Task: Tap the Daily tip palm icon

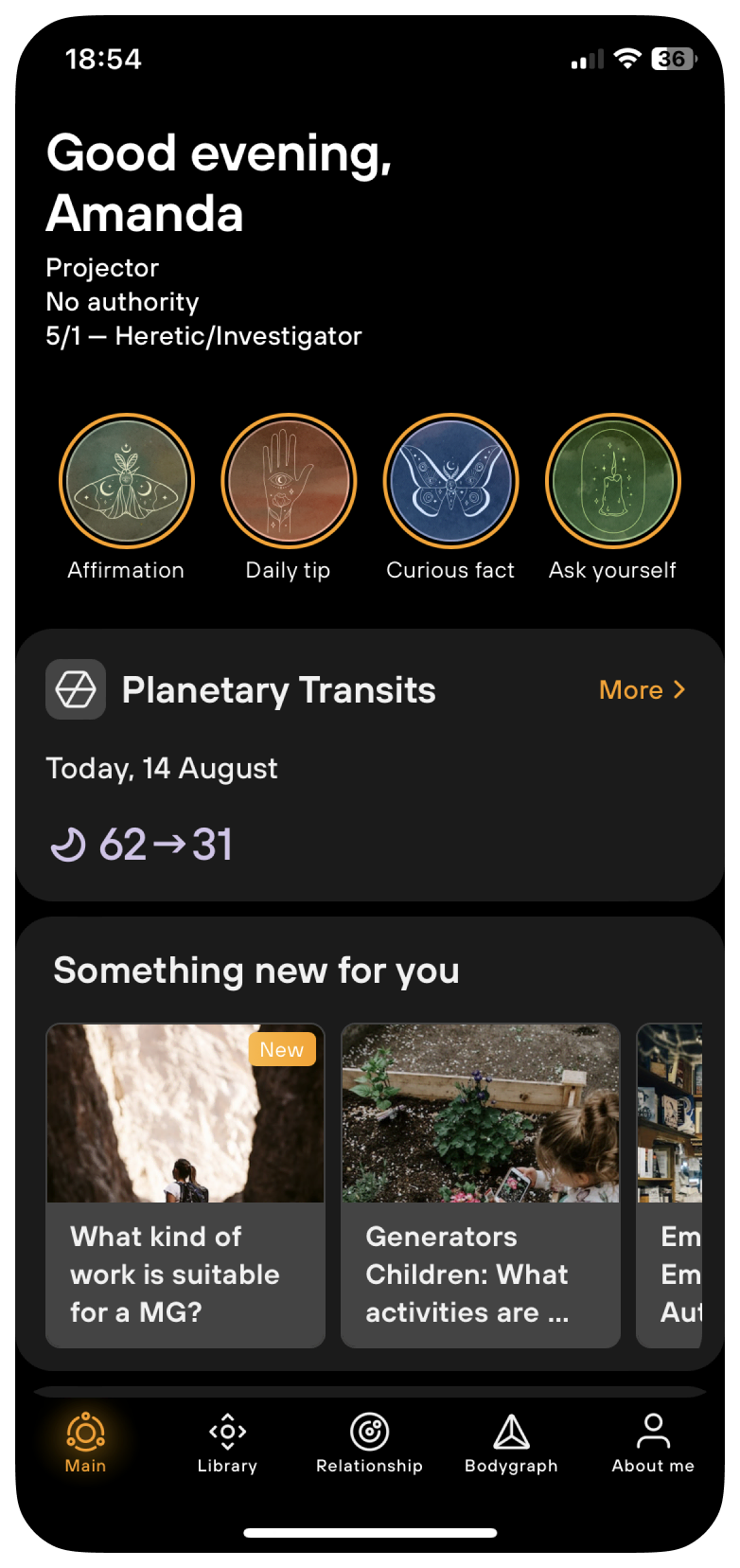Action: 289,480
